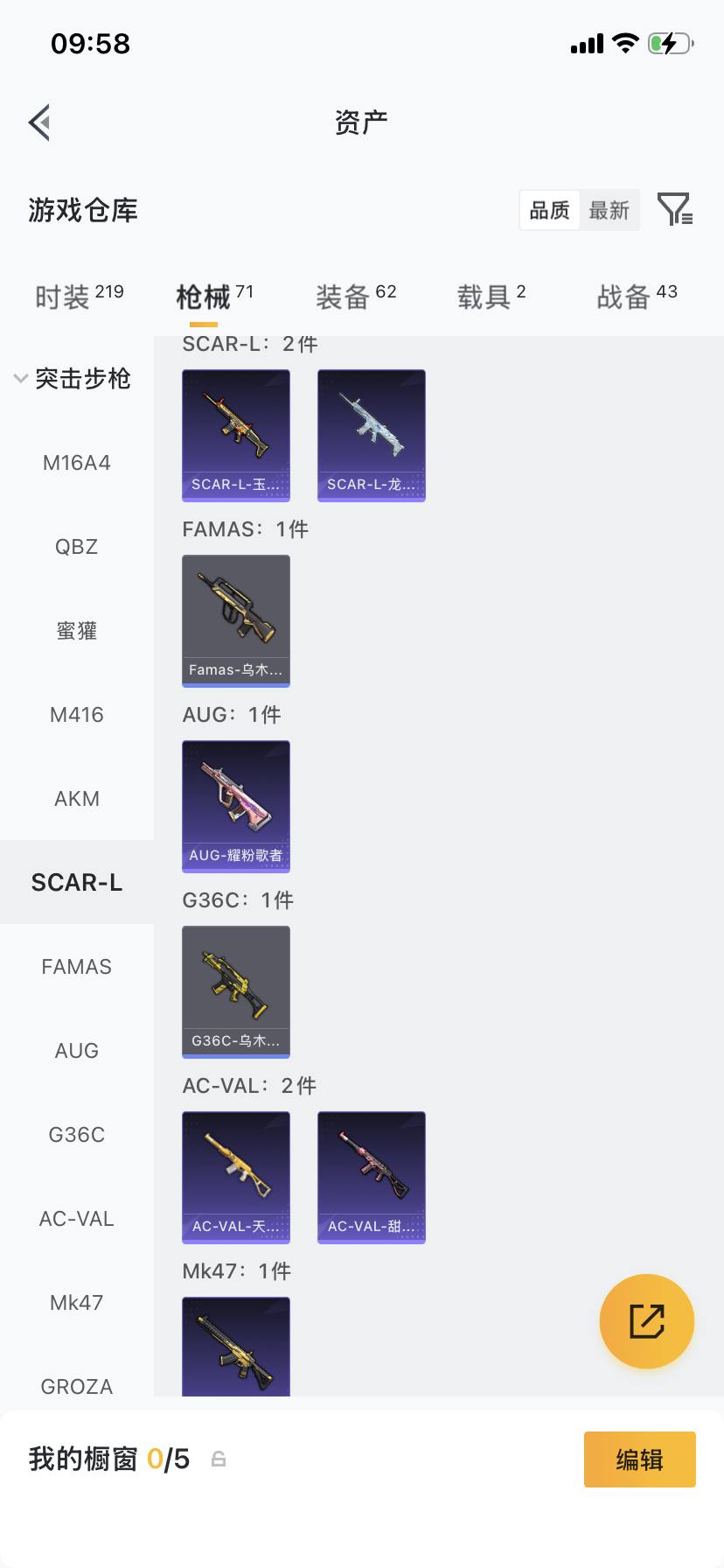
Task: Open the filter funnel icon
Action: click(675, 210)
